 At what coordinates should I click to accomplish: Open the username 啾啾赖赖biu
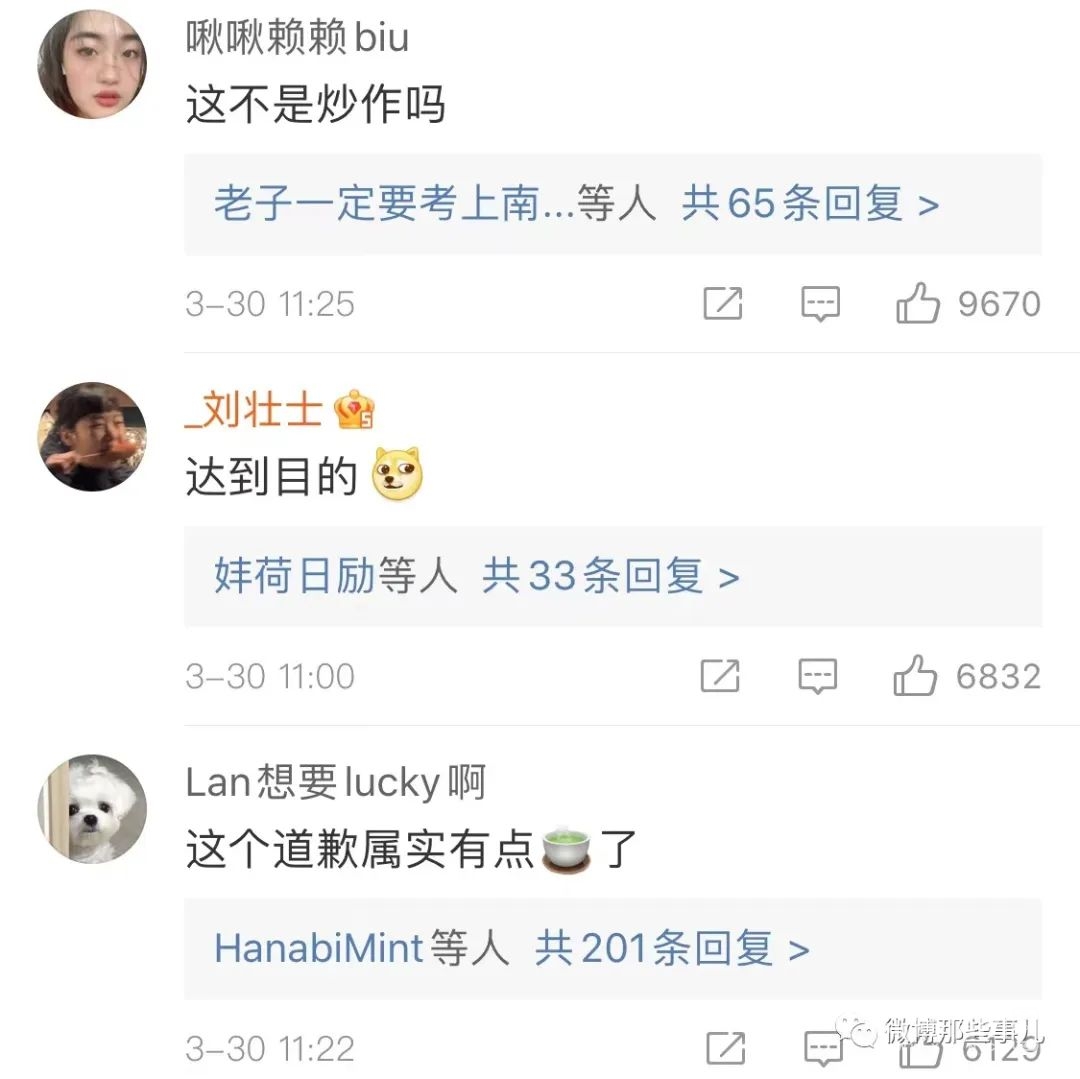tap(297, 38)
